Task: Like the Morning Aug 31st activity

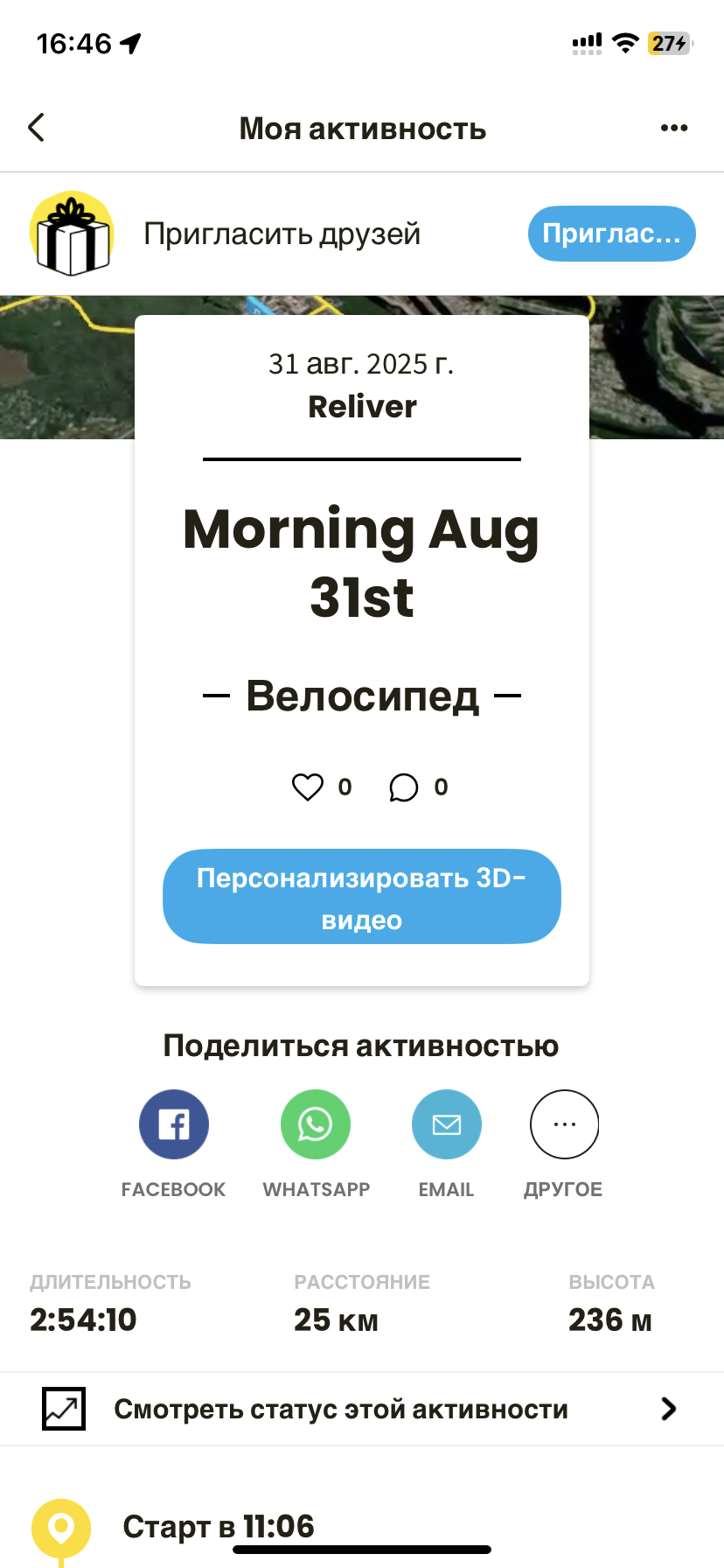Action: pyautogui.click(x=308, y=787)
